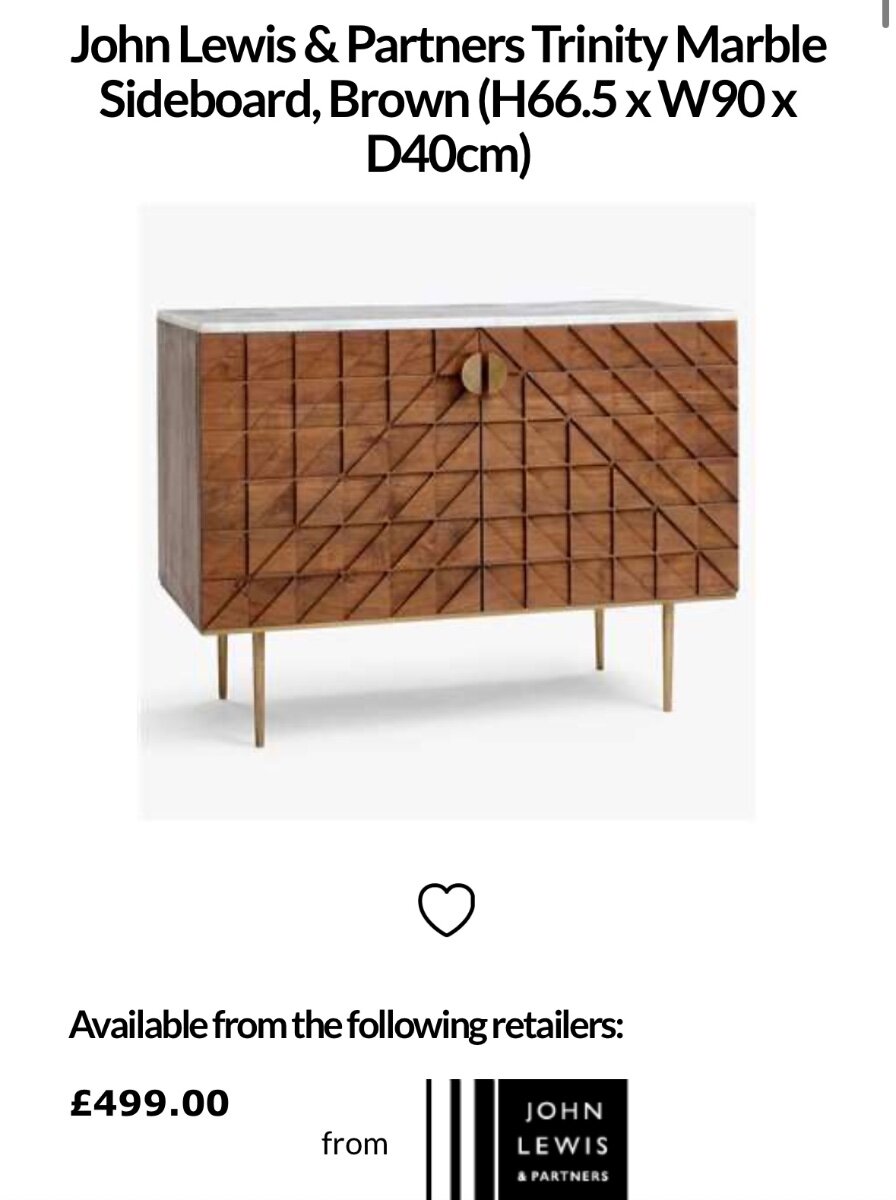Add the sideboard to favourites with the heart
Viewport: 896px width, 1200px height.
pos(445,908)
